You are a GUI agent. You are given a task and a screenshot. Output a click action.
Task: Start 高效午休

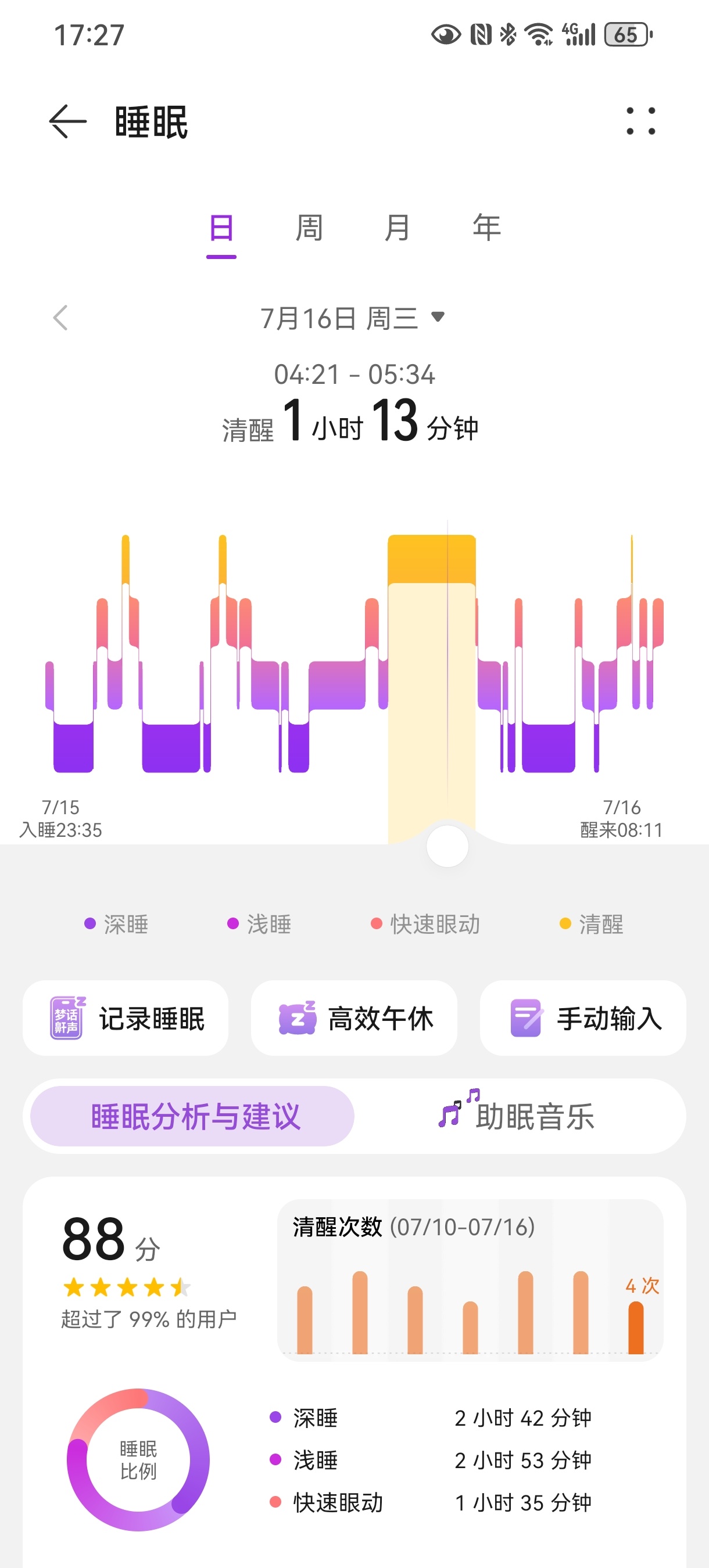pos(354,1017)
